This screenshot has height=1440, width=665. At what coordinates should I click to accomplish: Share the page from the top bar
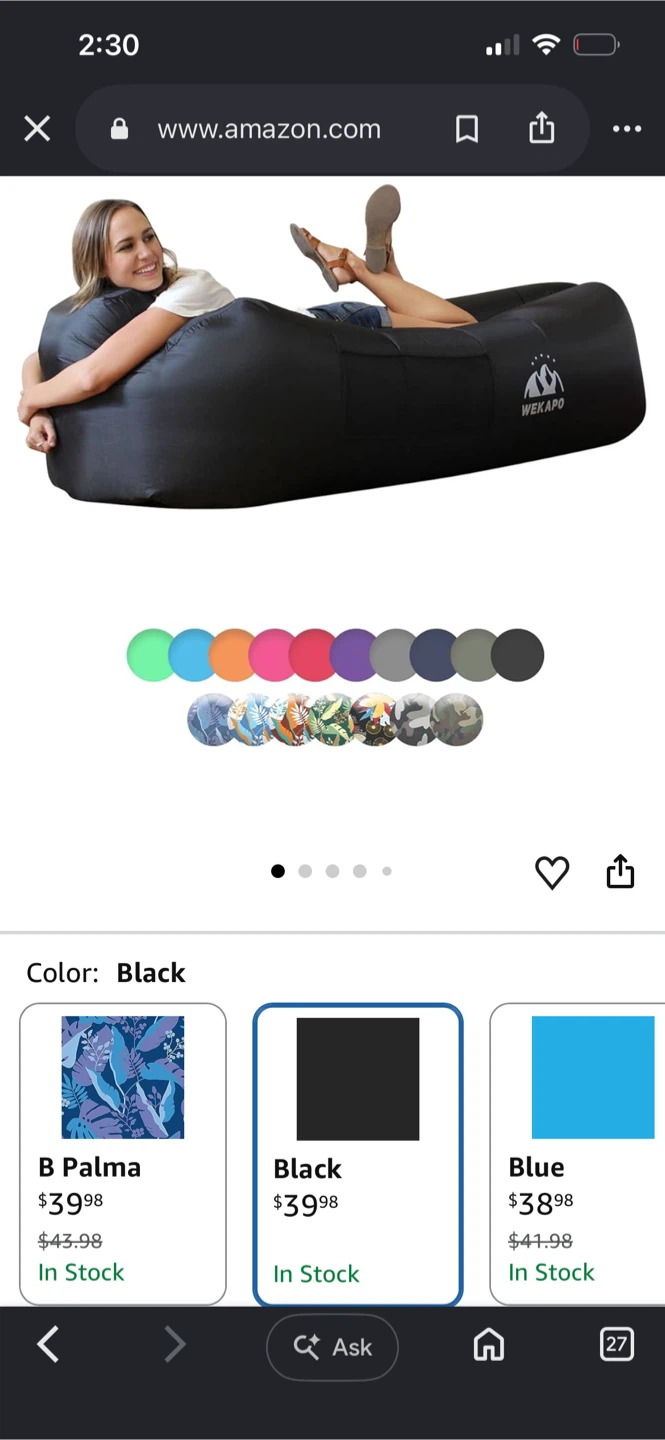point(541,128)
